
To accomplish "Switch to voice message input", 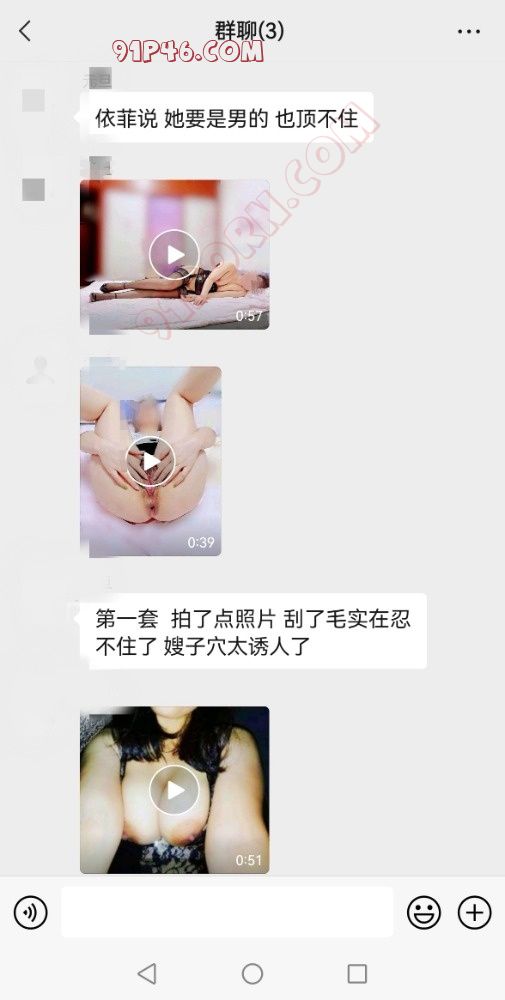I will click(31, 913).
